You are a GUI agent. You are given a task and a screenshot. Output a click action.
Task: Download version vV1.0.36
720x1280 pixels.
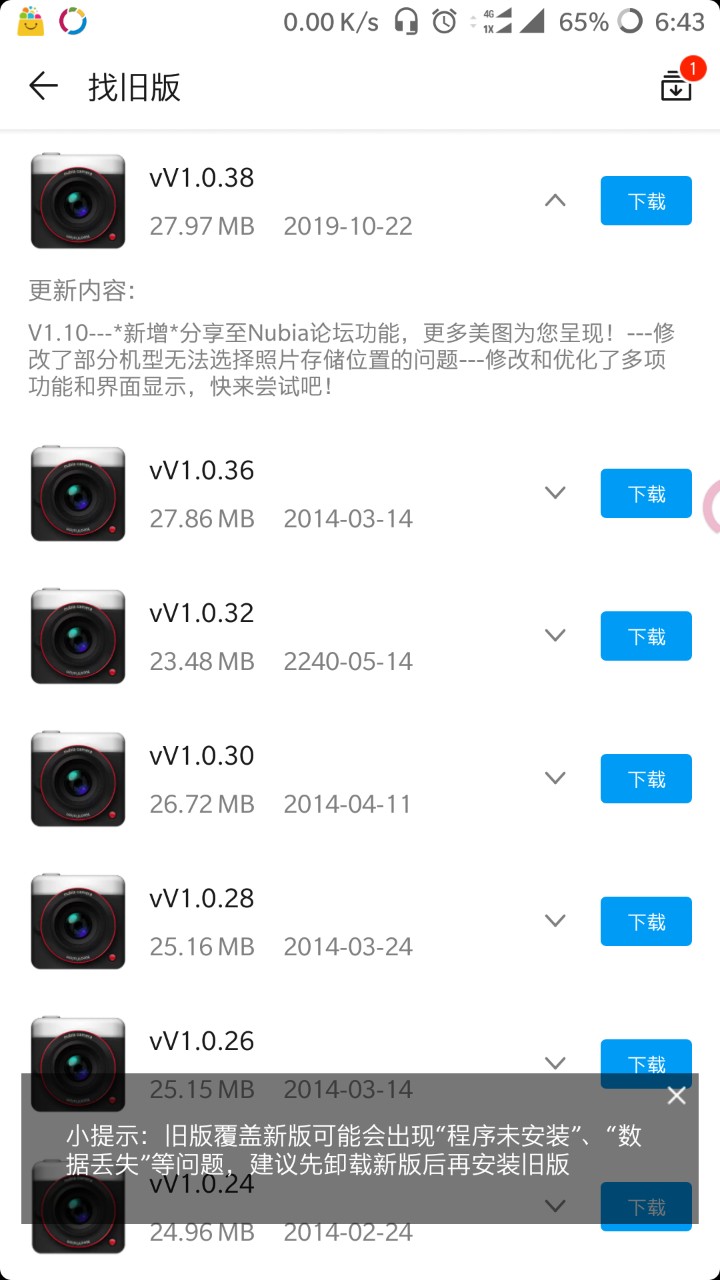tap(646, 494)
